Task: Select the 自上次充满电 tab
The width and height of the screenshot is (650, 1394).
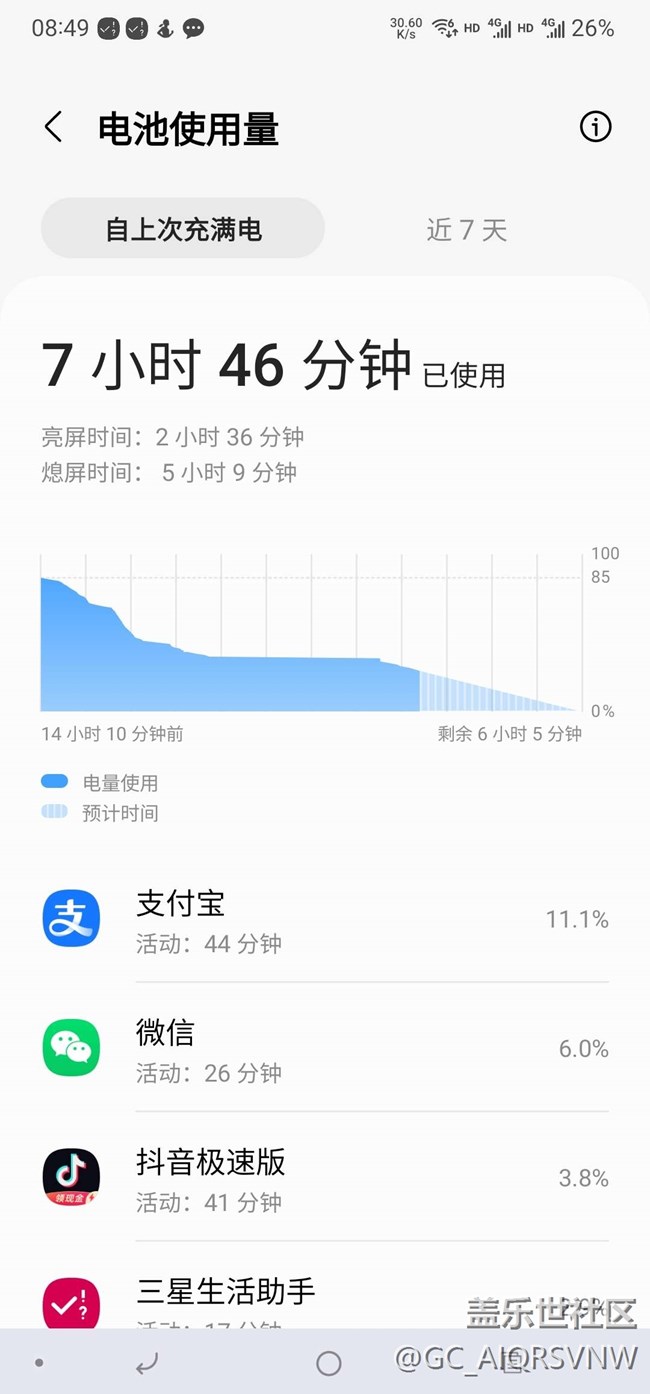Action: [183, 229]
